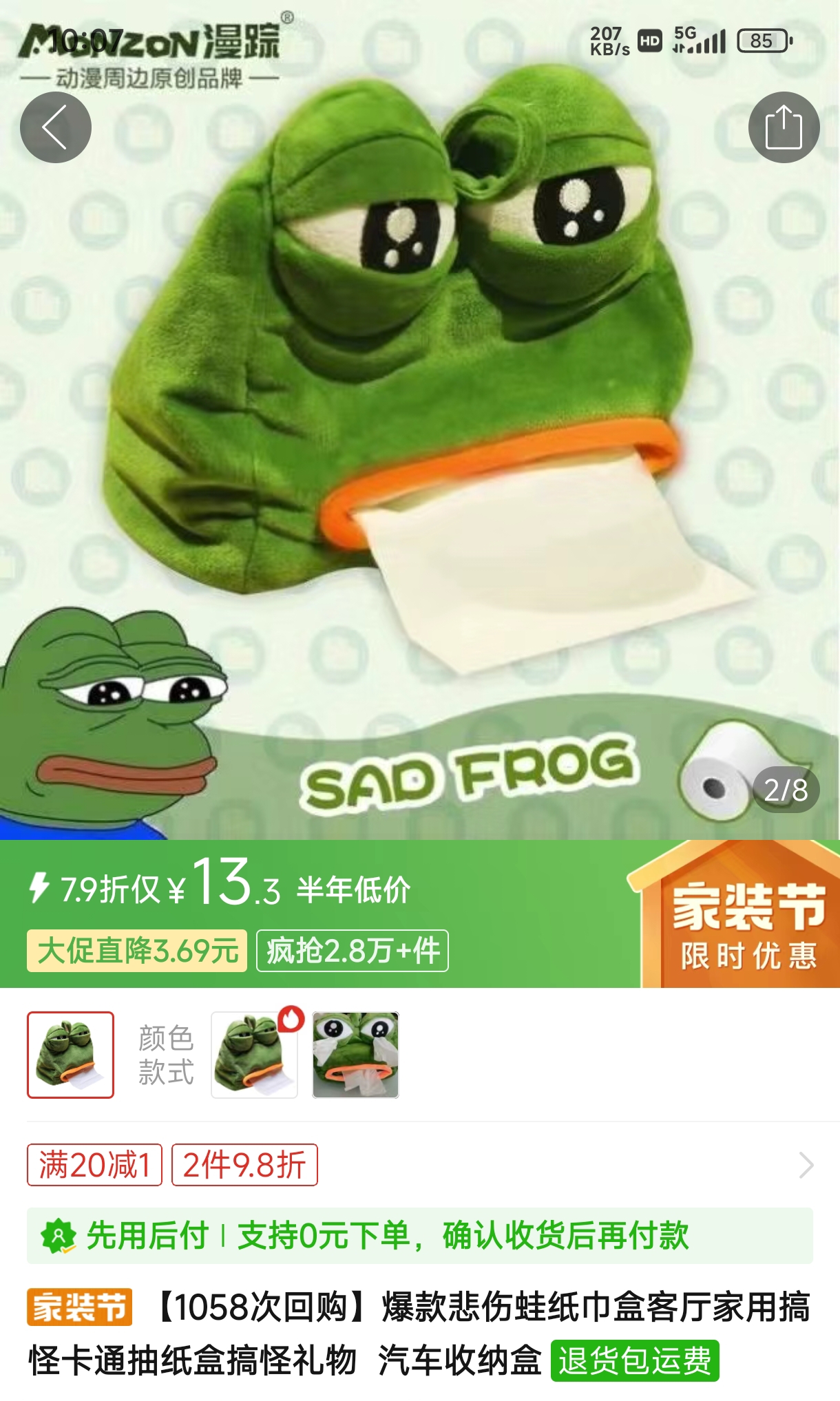Choose the hot-tagged sad frog style

coord(254,1055)
